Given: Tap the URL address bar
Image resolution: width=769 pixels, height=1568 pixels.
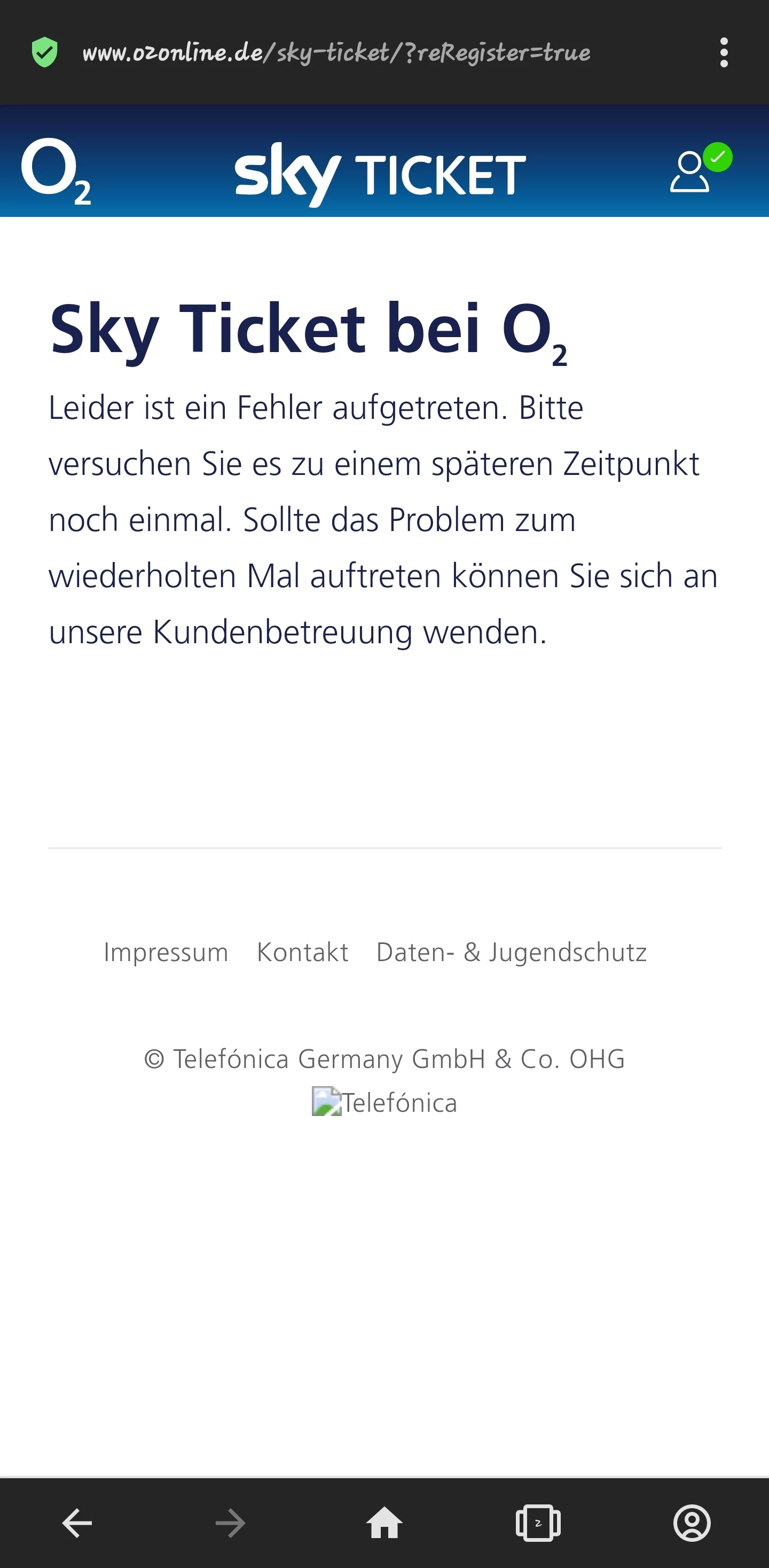Looking at the screenshot, I should 336,53.
